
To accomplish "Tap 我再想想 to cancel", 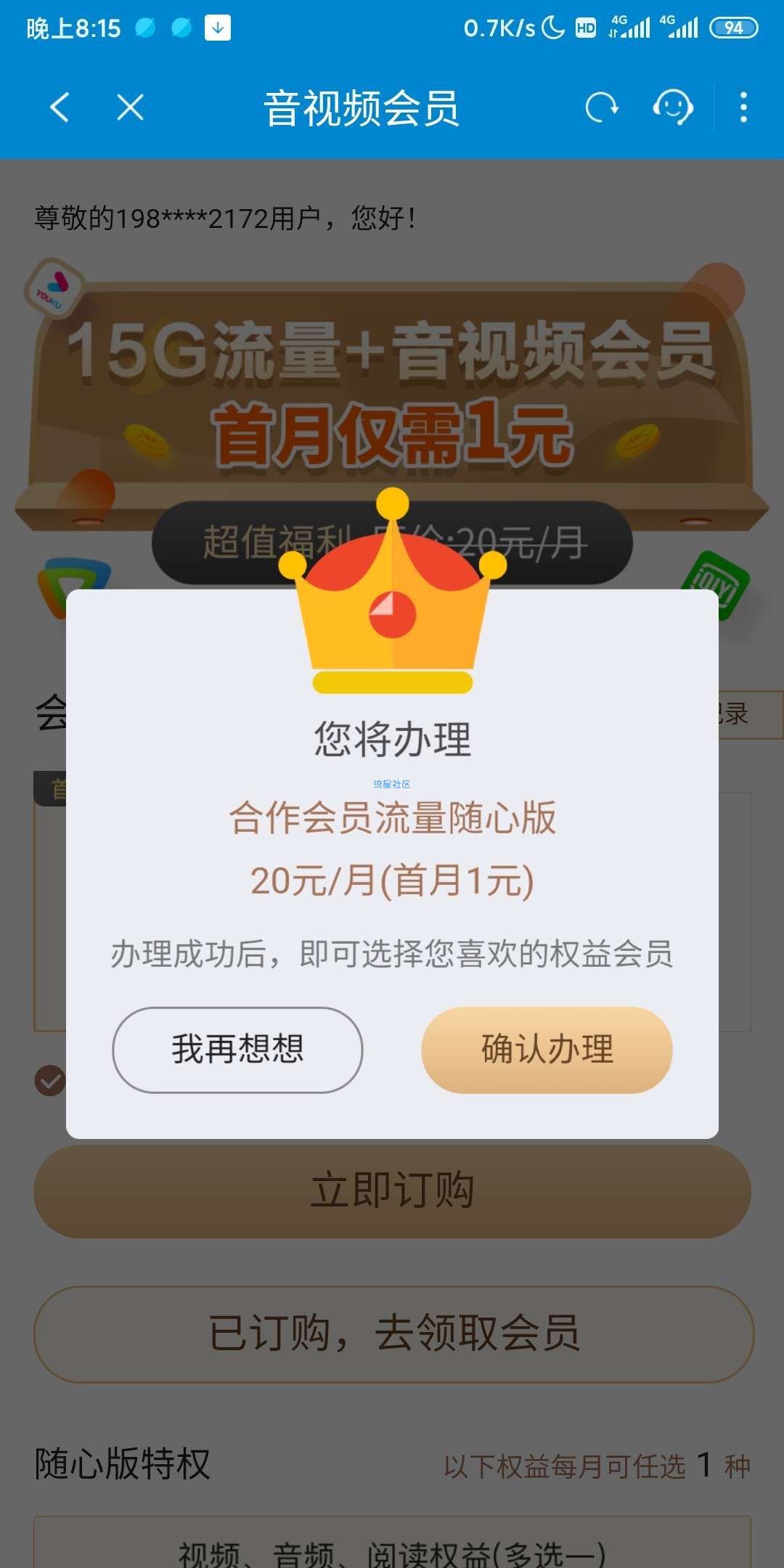I will click(237, 1050).
